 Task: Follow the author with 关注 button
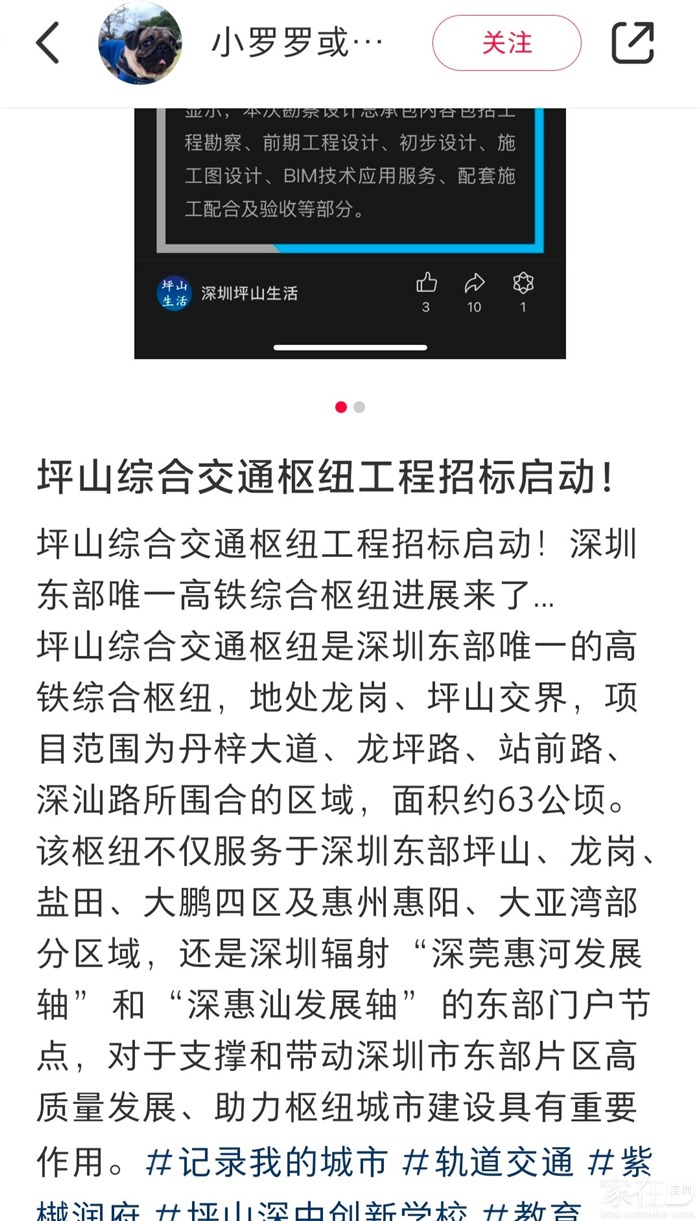pyautogui.click(x=506, y=43)
